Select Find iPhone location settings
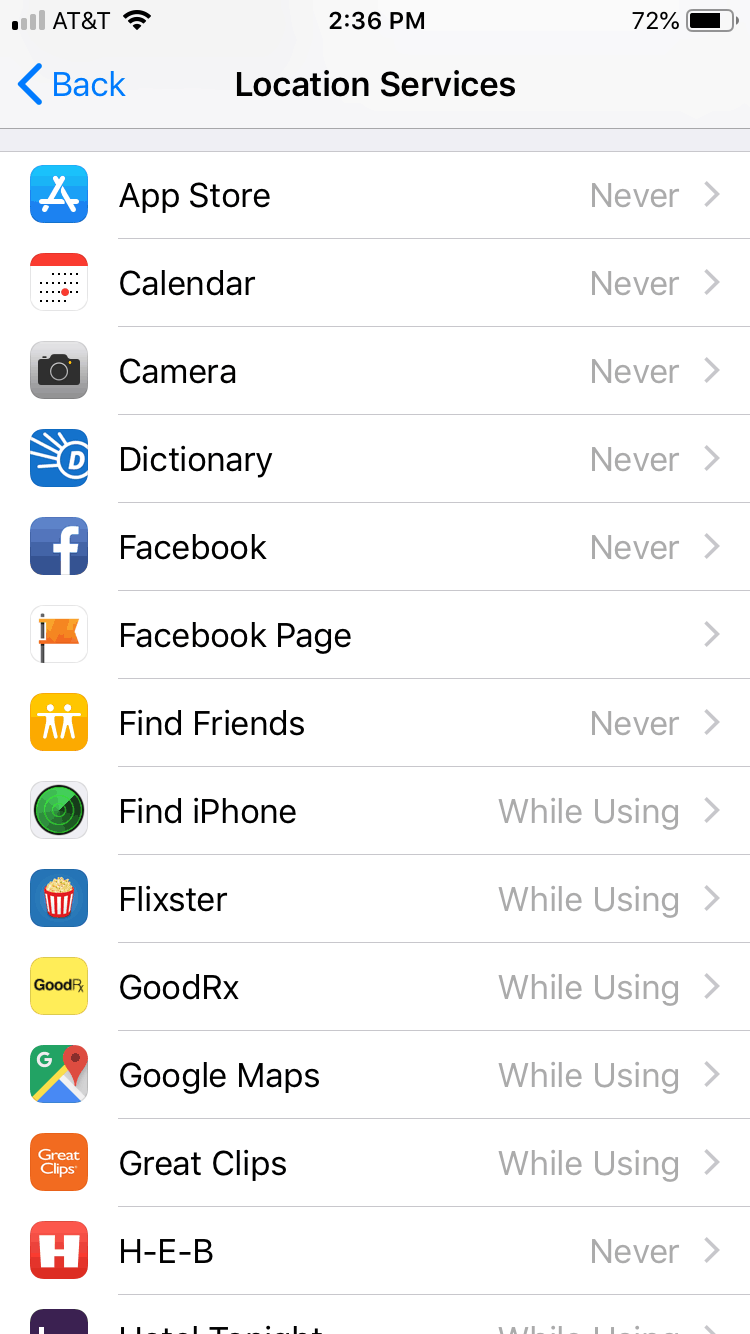The width and height of the screenshot is (750, 1334). (375, 812)
